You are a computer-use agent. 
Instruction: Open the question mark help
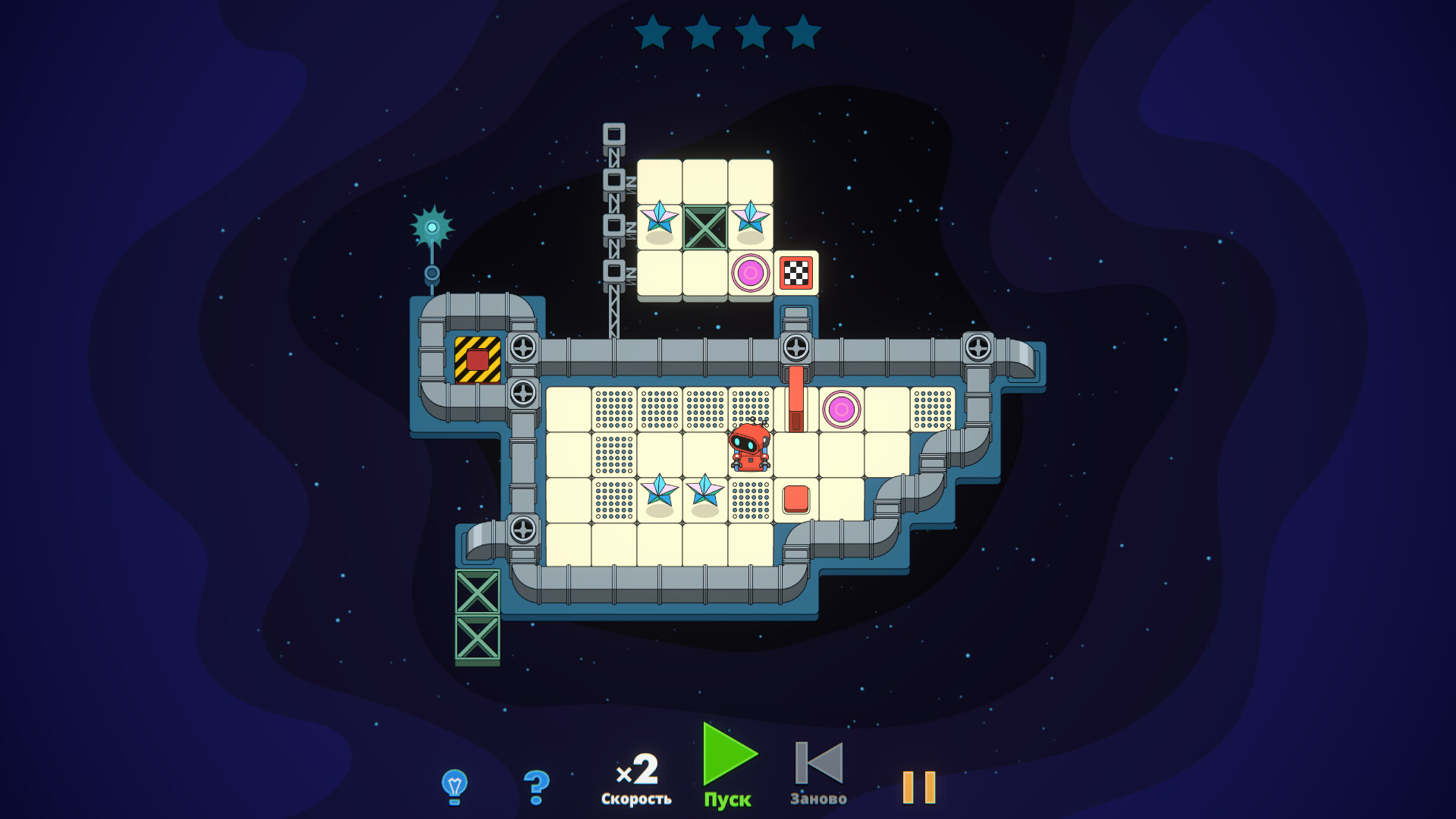[x=536, y=787]
